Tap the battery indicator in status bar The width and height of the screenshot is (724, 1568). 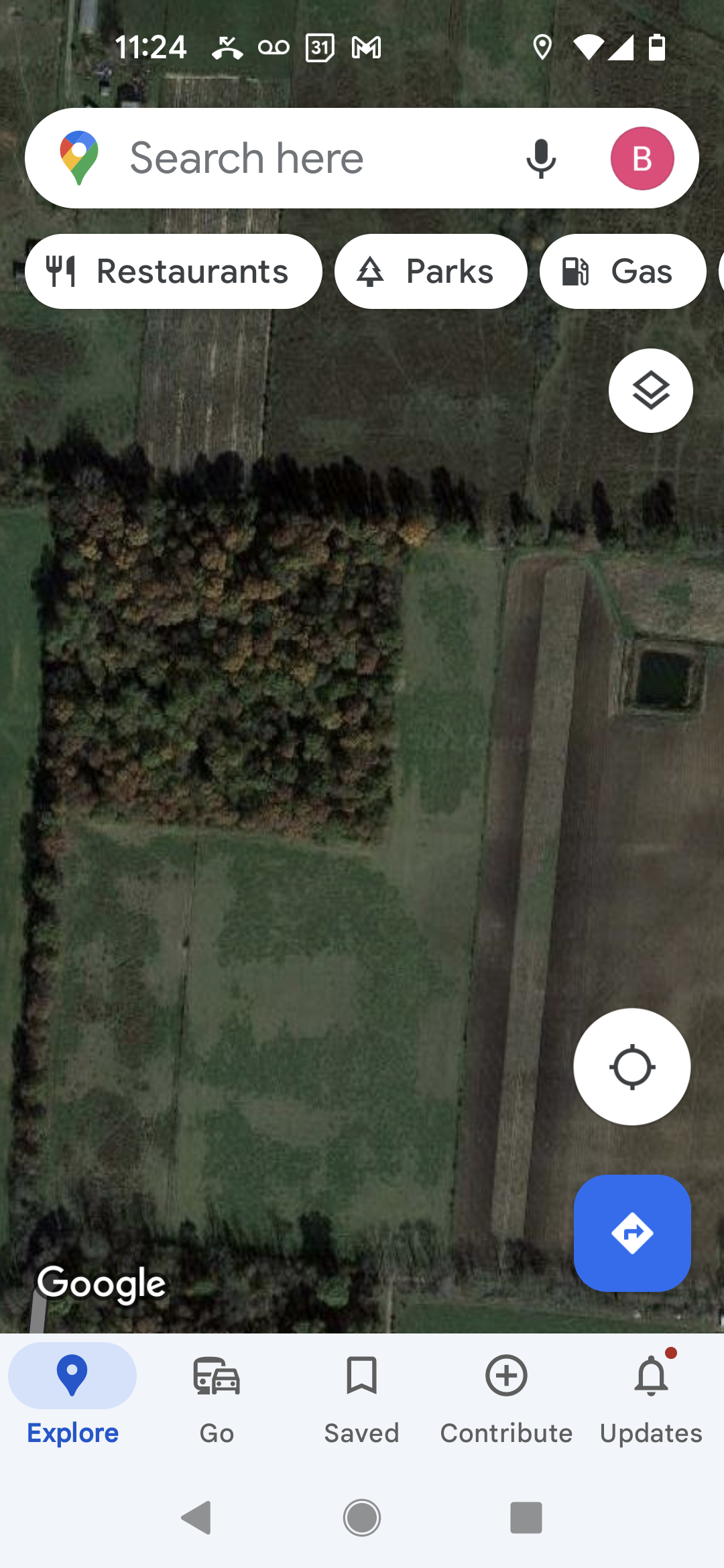656,47
